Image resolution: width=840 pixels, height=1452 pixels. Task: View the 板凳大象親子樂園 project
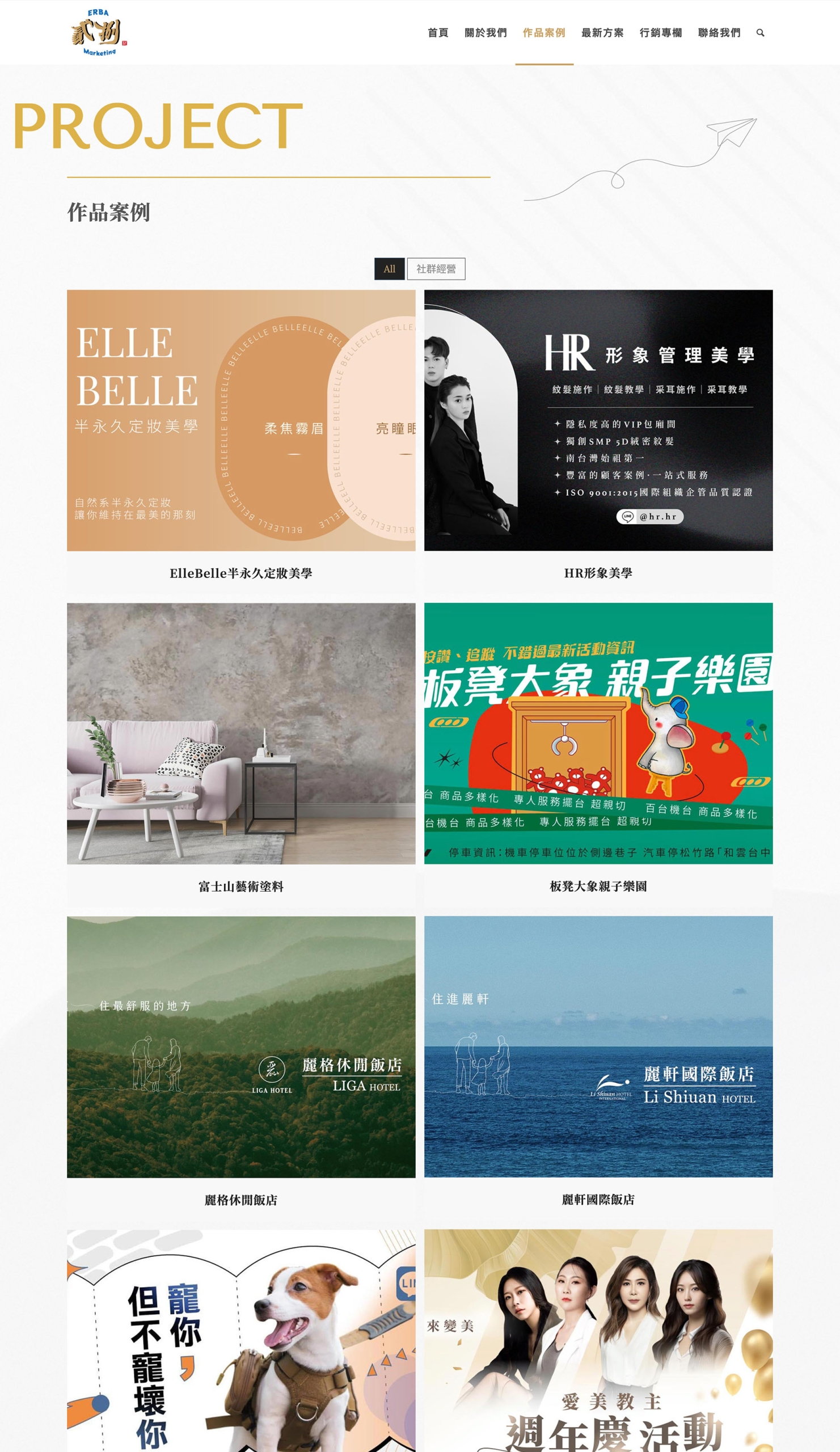coord(598,733)
